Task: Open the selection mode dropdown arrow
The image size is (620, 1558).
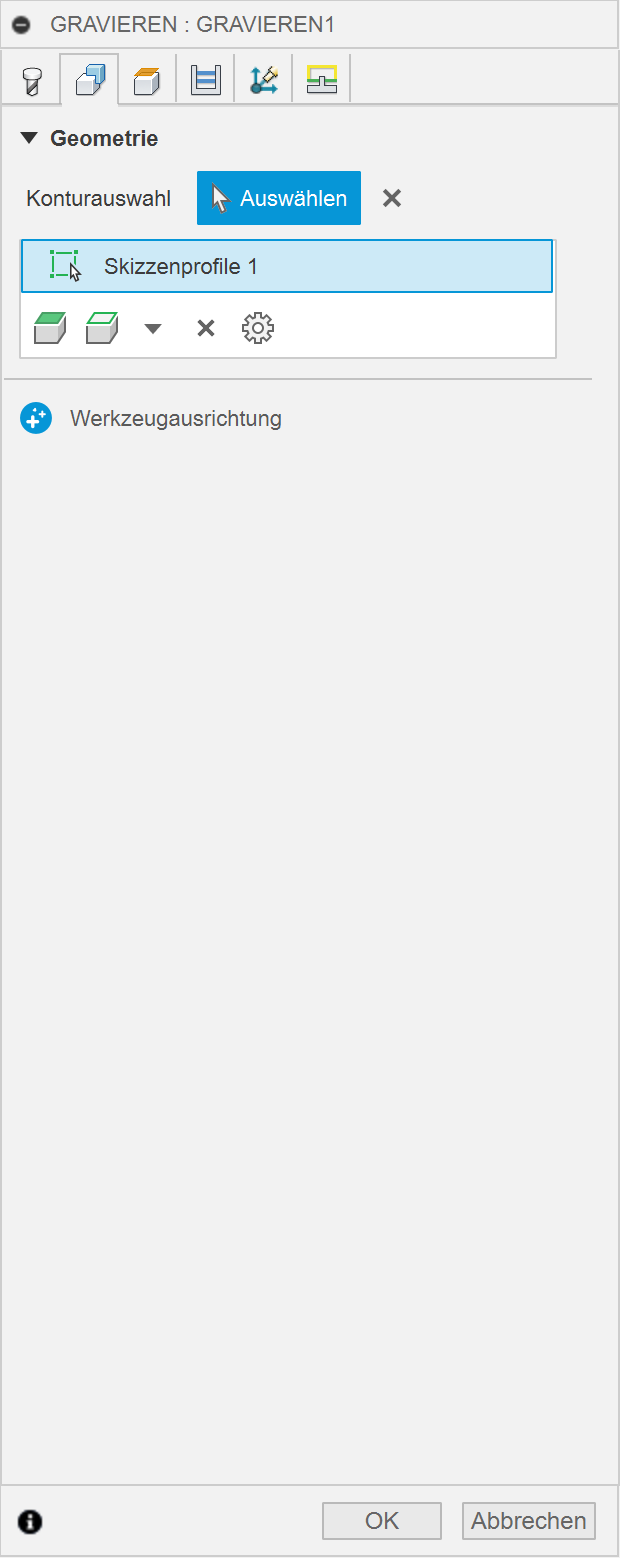Action: click(153, 328)
